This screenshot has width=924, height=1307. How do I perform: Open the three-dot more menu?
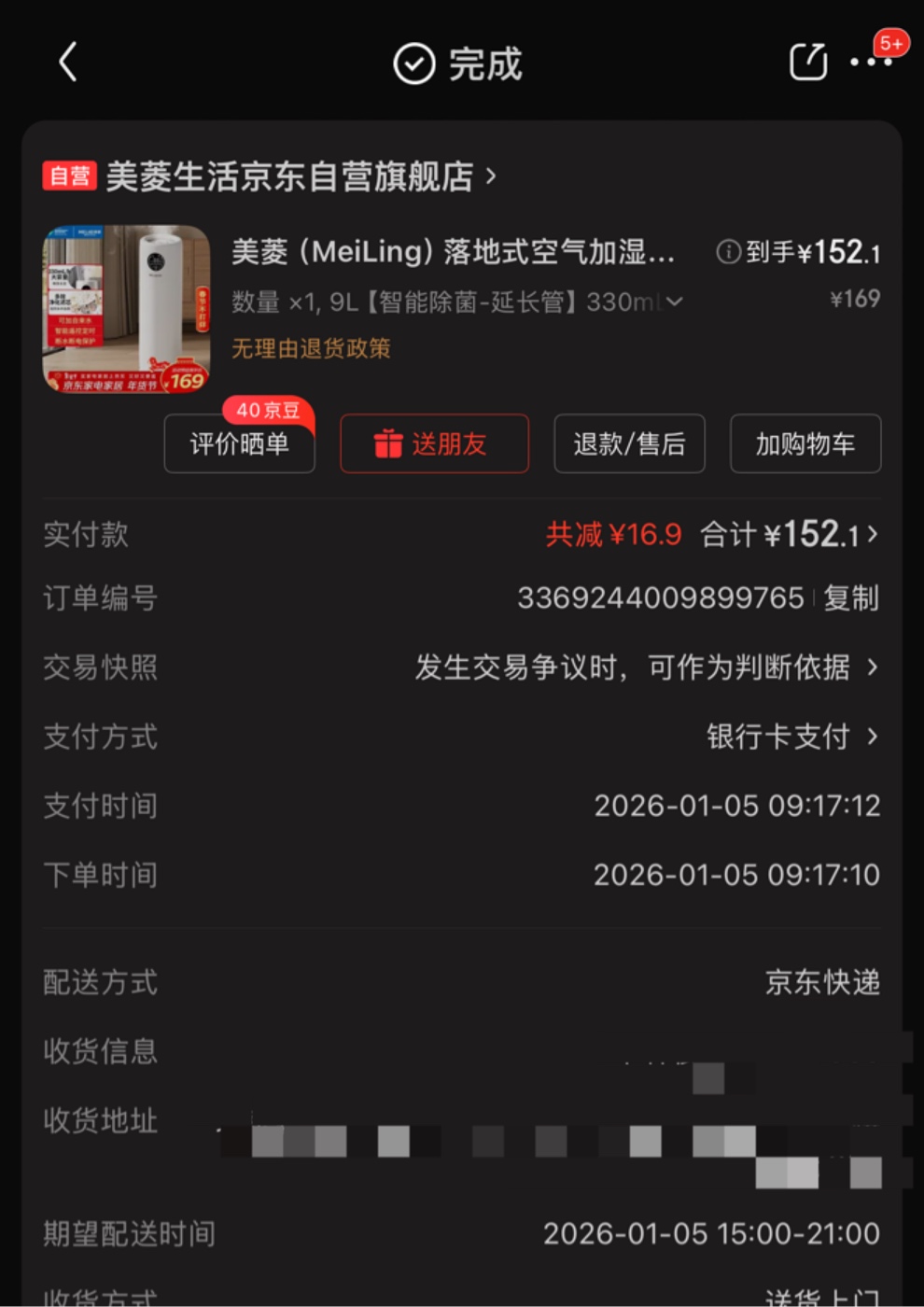tap(870, 63)
